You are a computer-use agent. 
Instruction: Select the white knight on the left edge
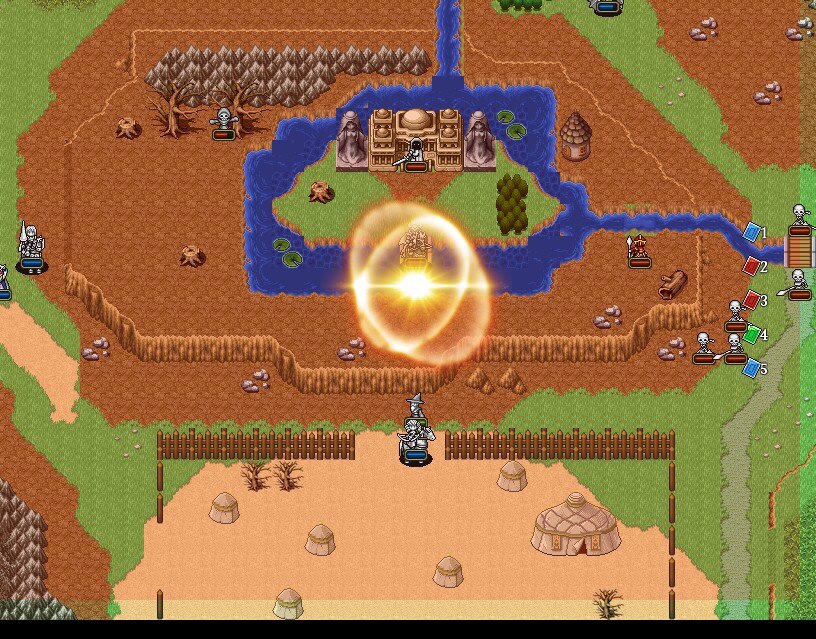click(31, 247)
